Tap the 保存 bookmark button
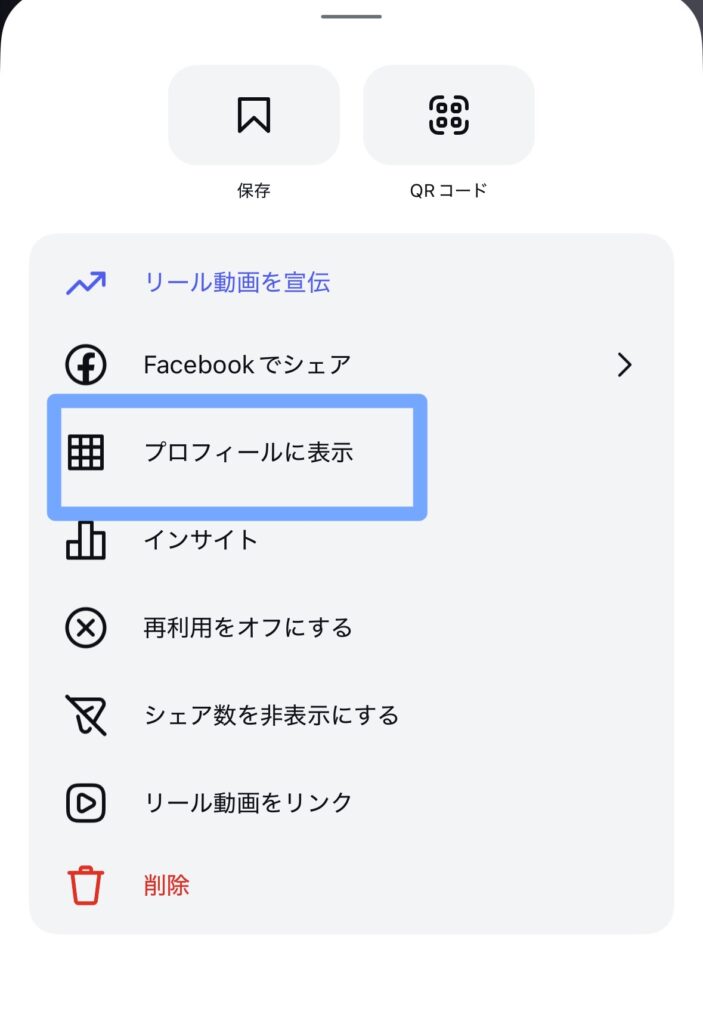This screenshot has width=703, height=1024. pyautogui.click(x=254, y=116)
